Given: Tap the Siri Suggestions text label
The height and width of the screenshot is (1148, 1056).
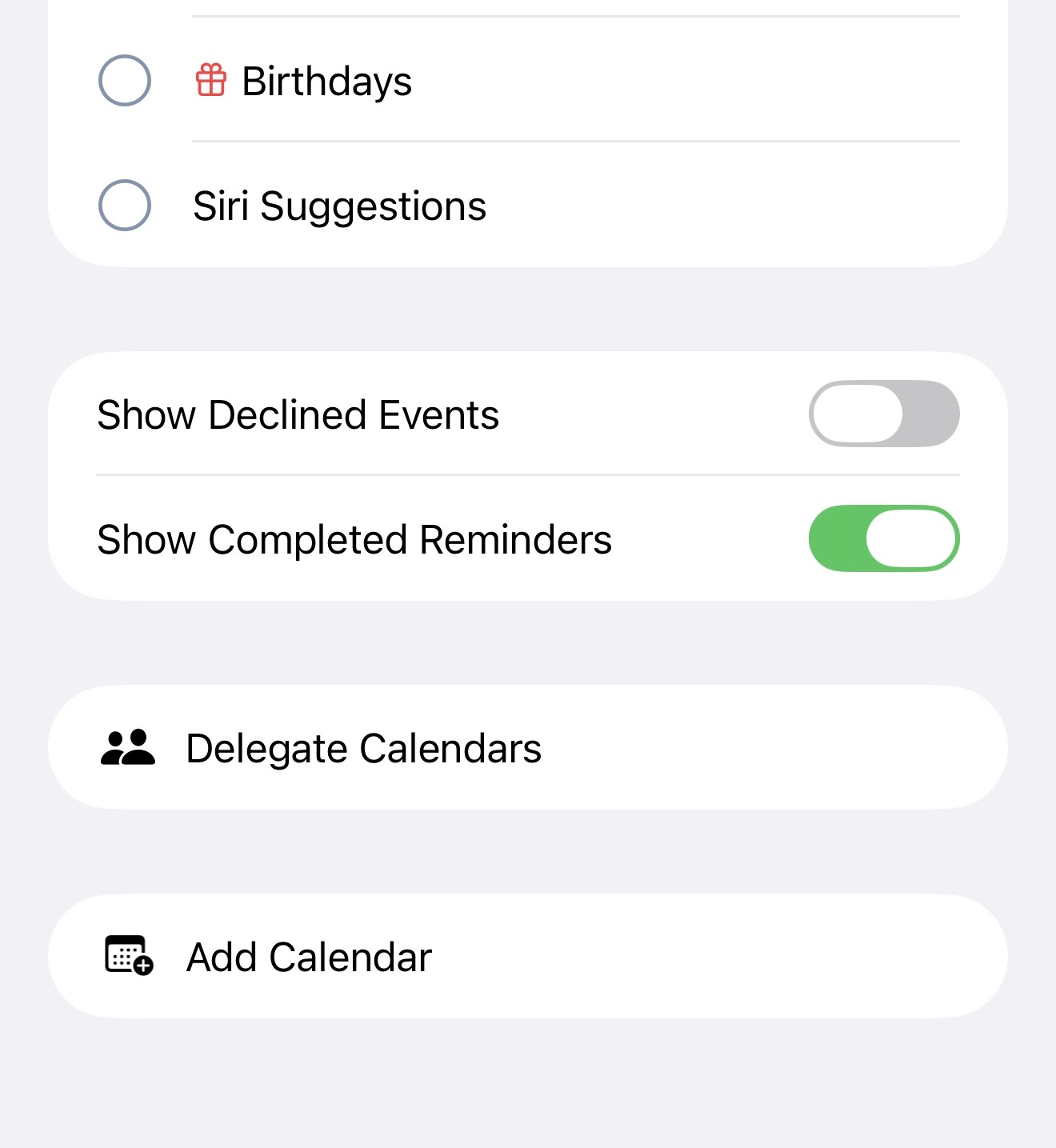Looking at the screenshot, I should click(340, 206).
